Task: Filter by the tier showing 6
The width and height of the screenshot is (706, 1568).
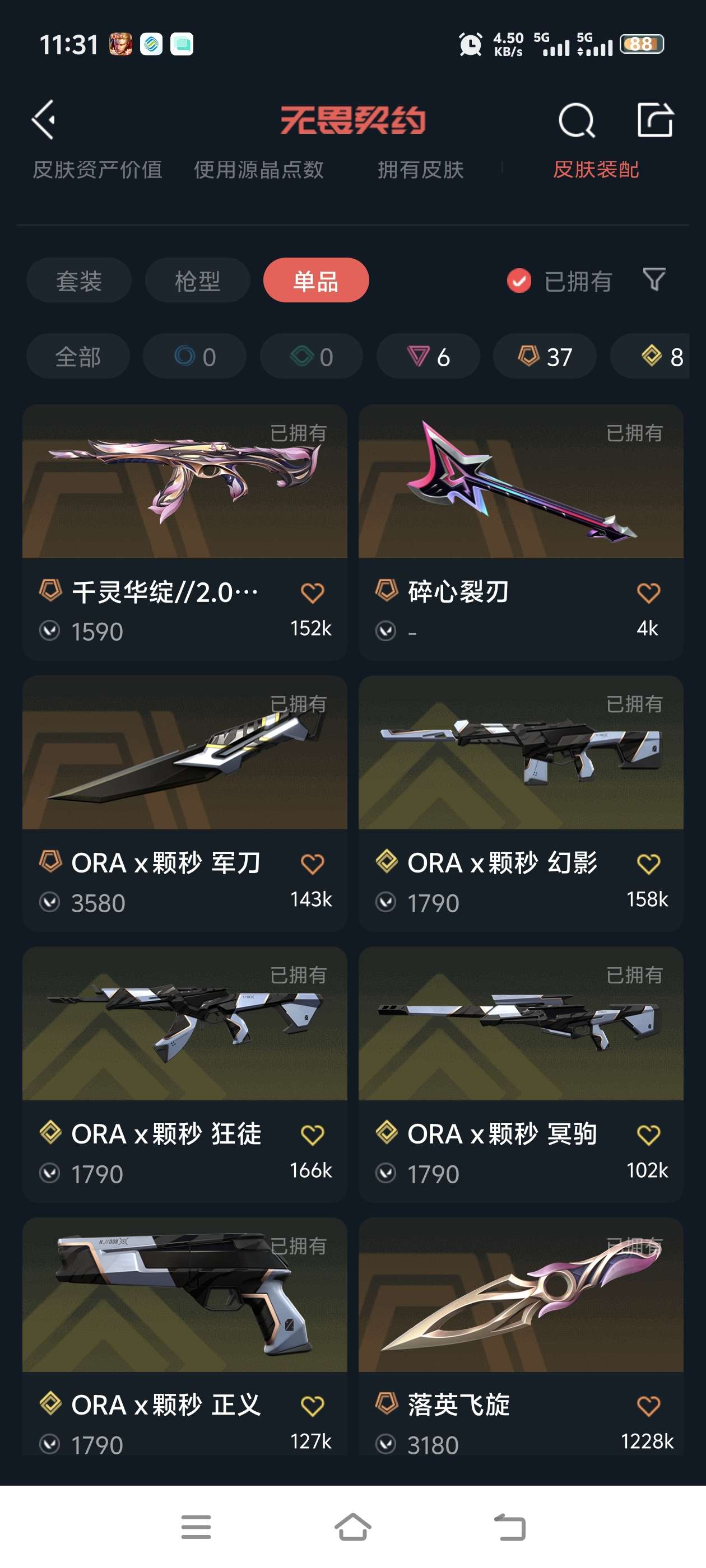Action: coord(428,357)
